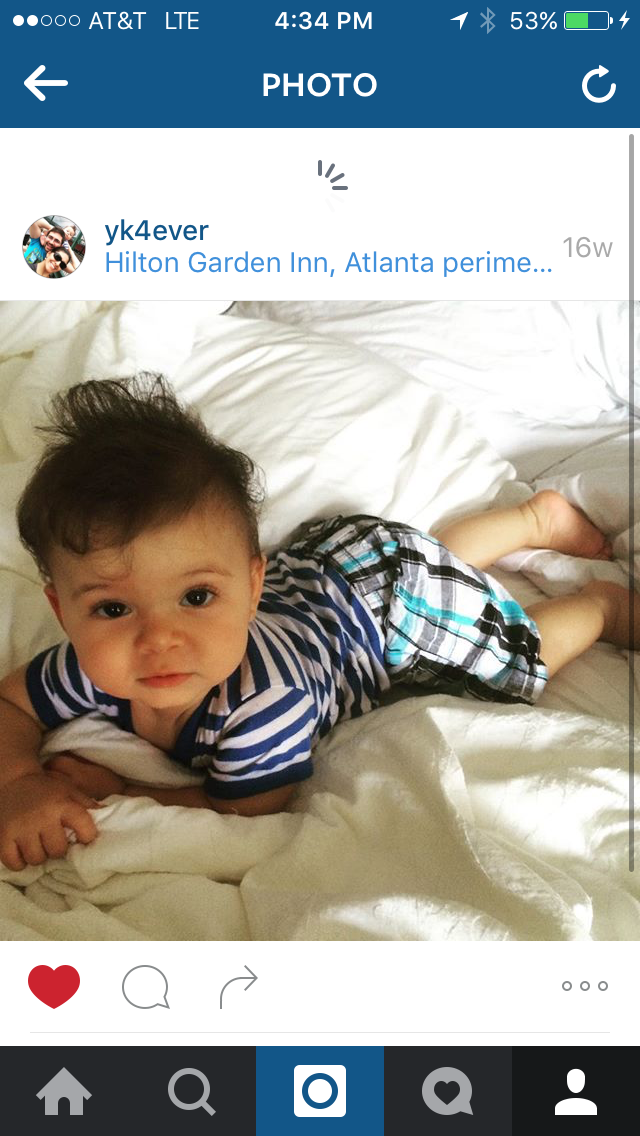Comment on the photo
Image resolution: width=640 pixels, height=1136 pixels.
(x=145, y=987)
